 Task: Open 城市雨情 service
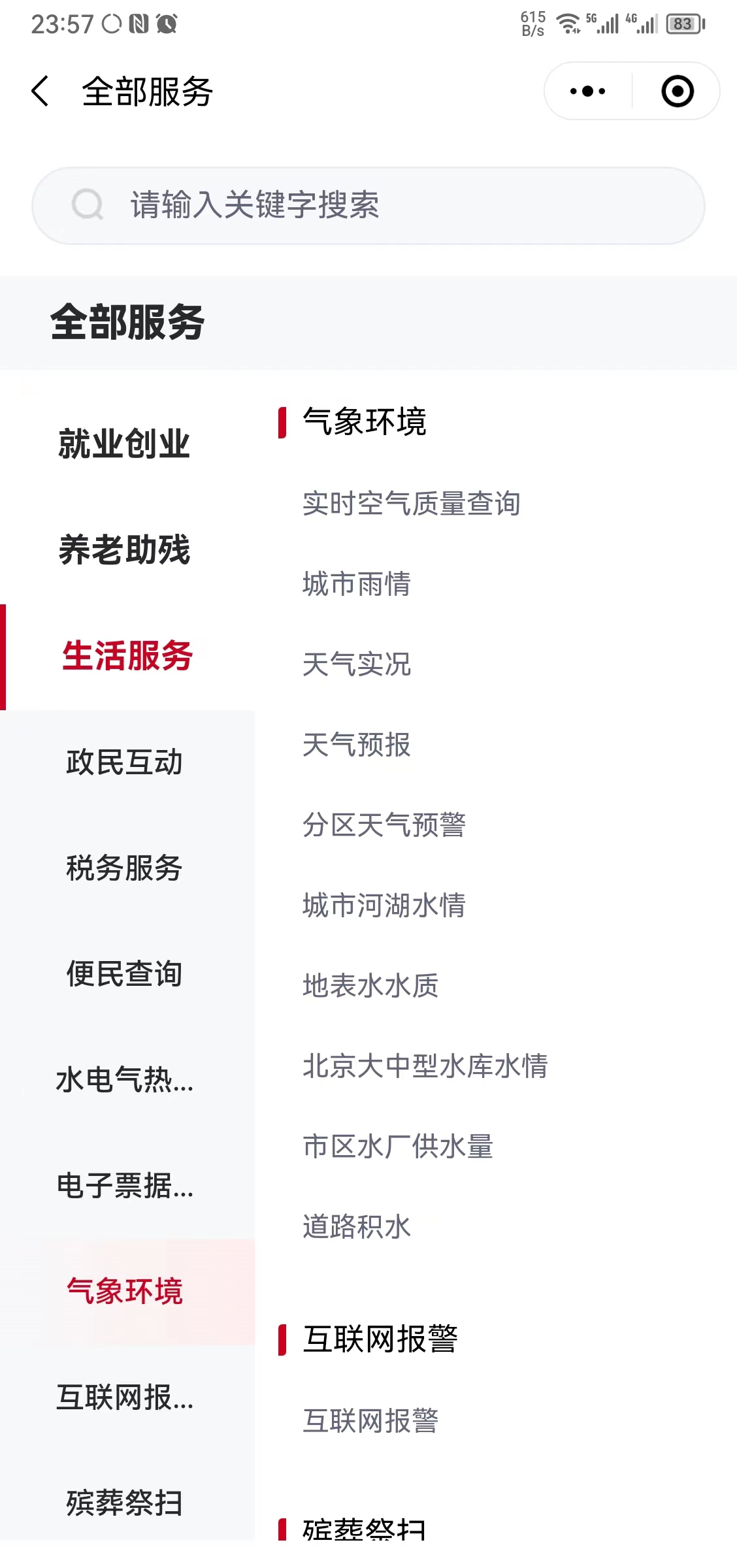click(x=357, y=584)
